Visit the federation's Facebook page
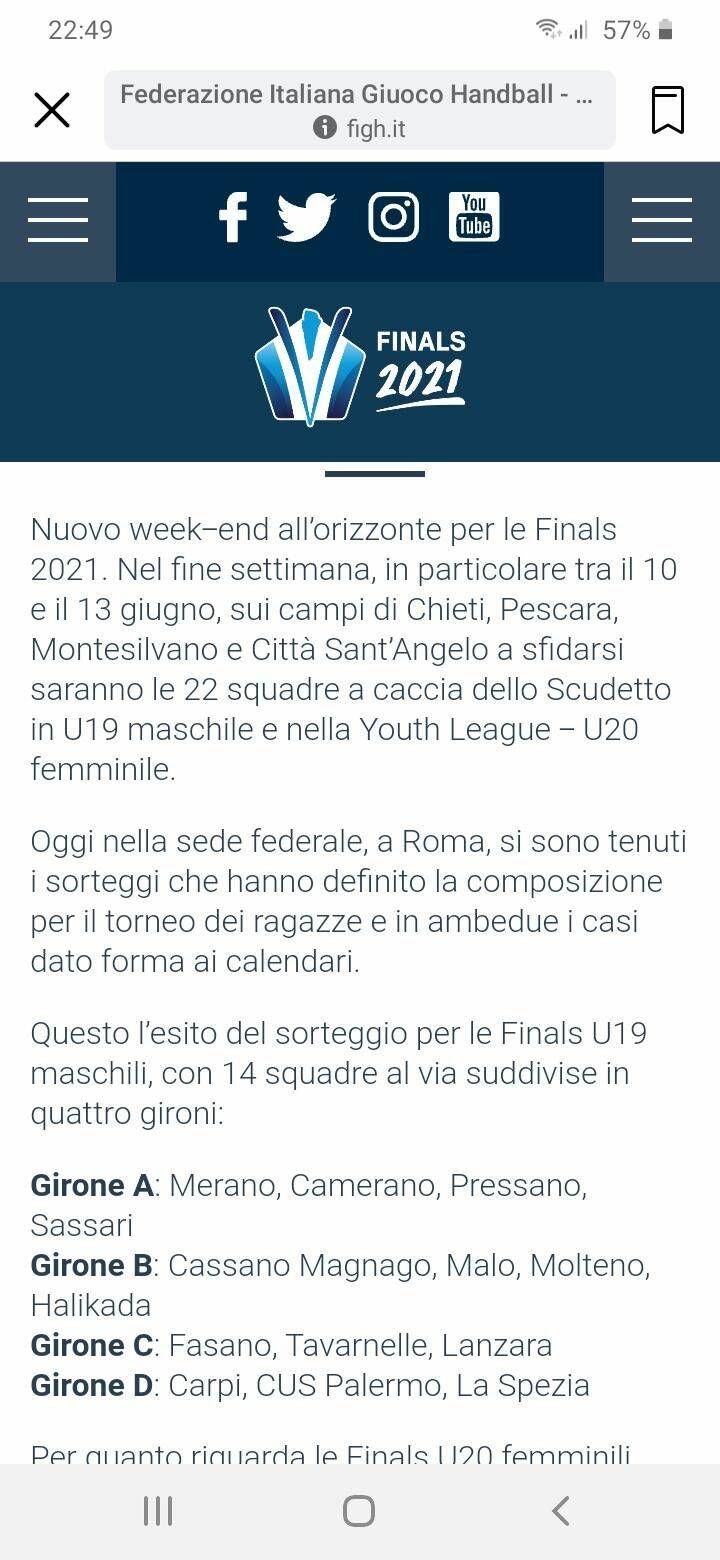Screen dimensions: 720x1560 [x=233, y=217]
